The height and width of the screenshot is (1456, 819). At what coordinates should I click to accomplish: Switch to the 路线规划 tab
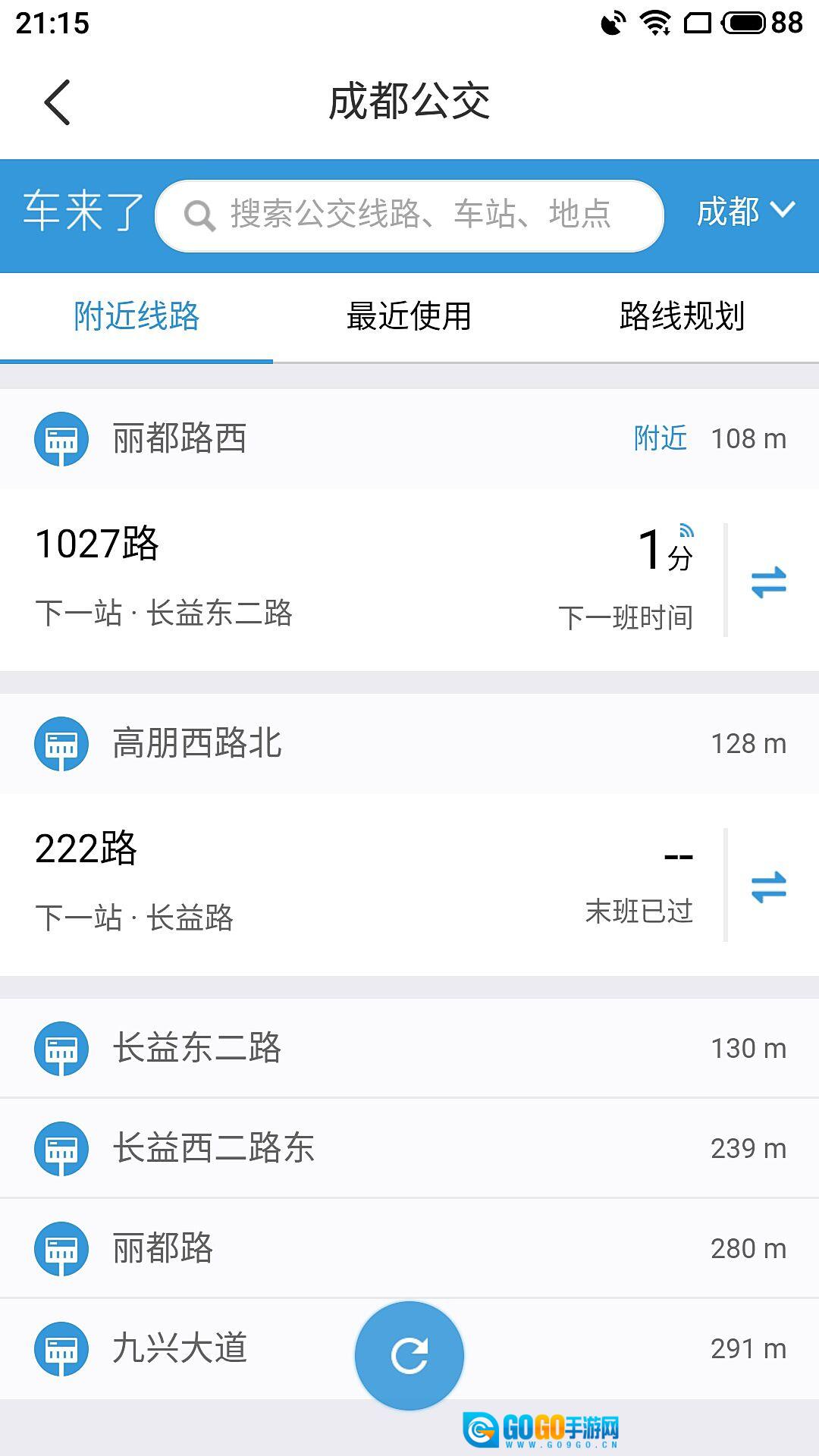click(x=682, y=316)
